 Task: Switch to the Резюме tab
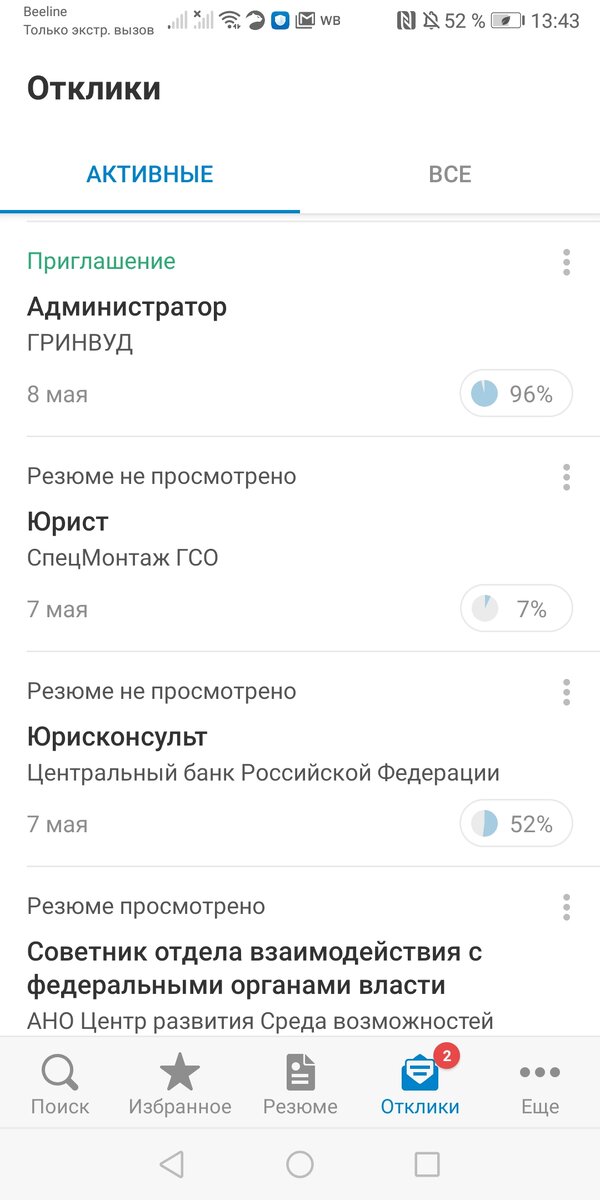point(300,1085)
